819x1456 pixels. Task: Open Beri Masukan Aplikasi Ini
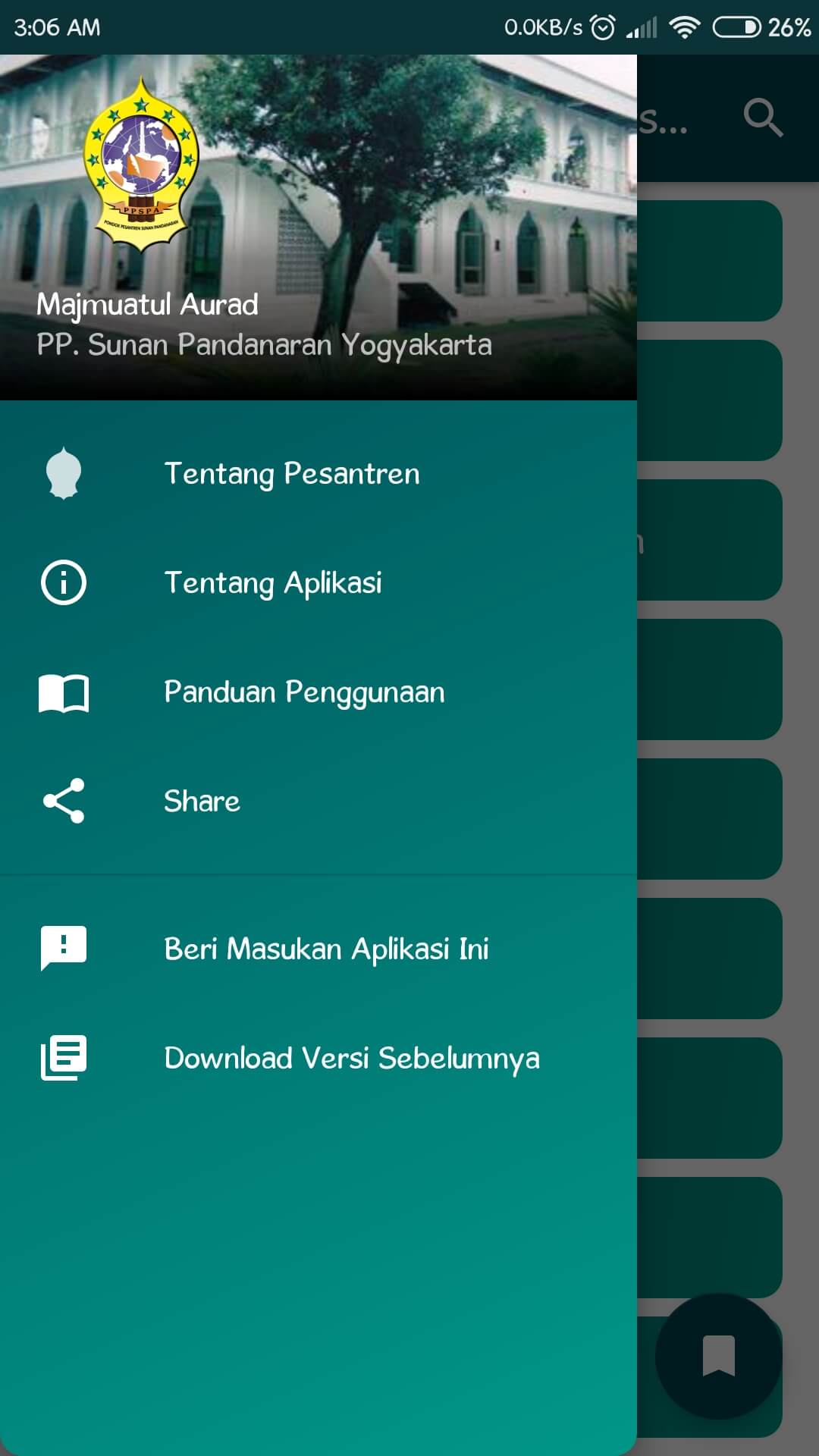coord(326,948)
